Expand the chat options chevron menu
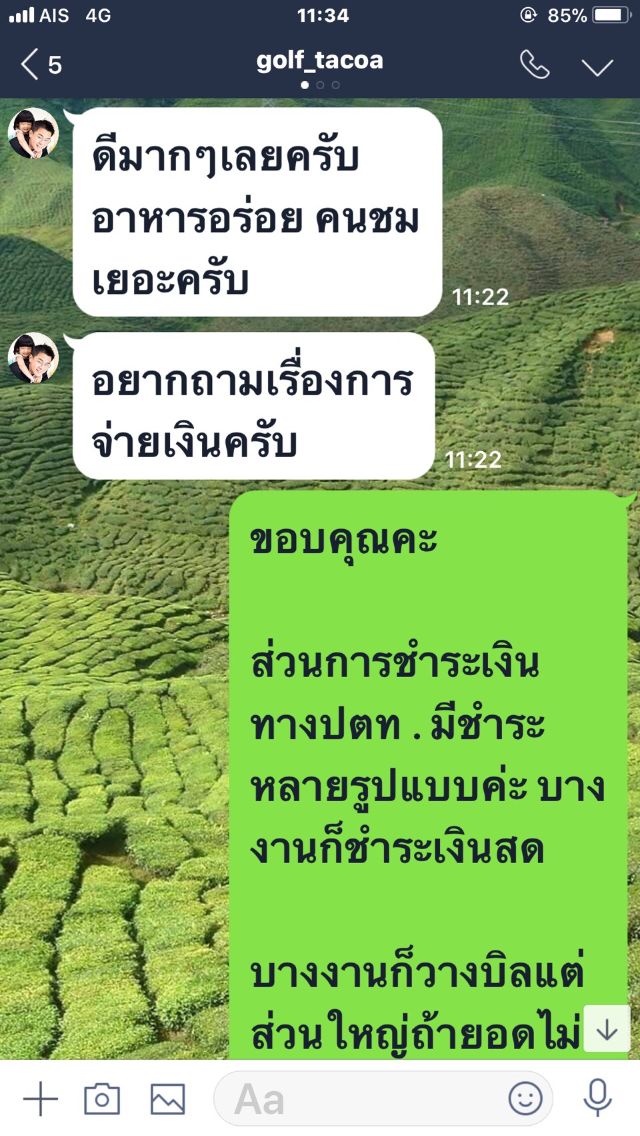This screenshot has width=640, height=1136. click(x=597, y=66)
